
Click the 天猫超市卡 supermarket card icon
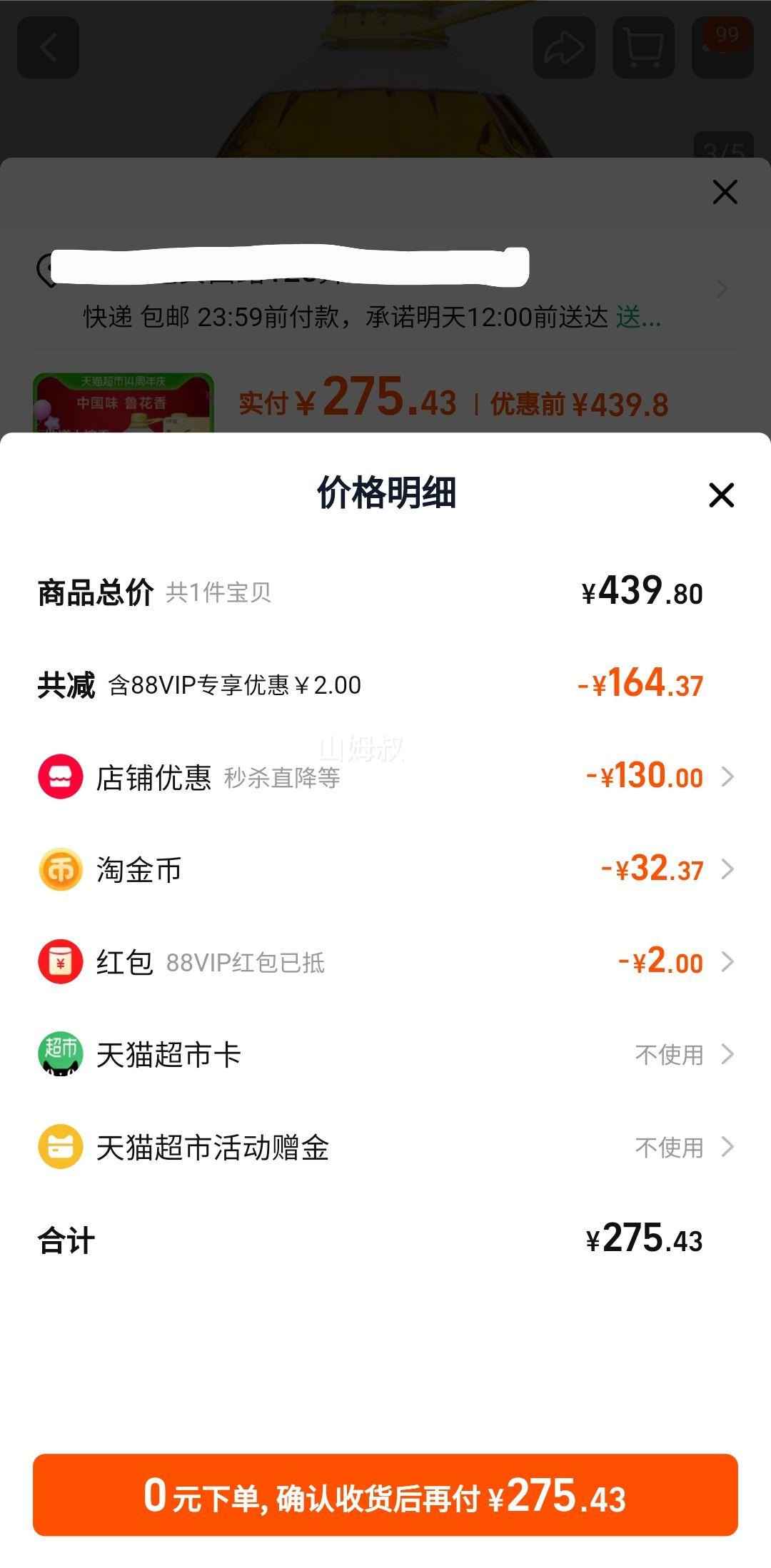coord(61,1054)
